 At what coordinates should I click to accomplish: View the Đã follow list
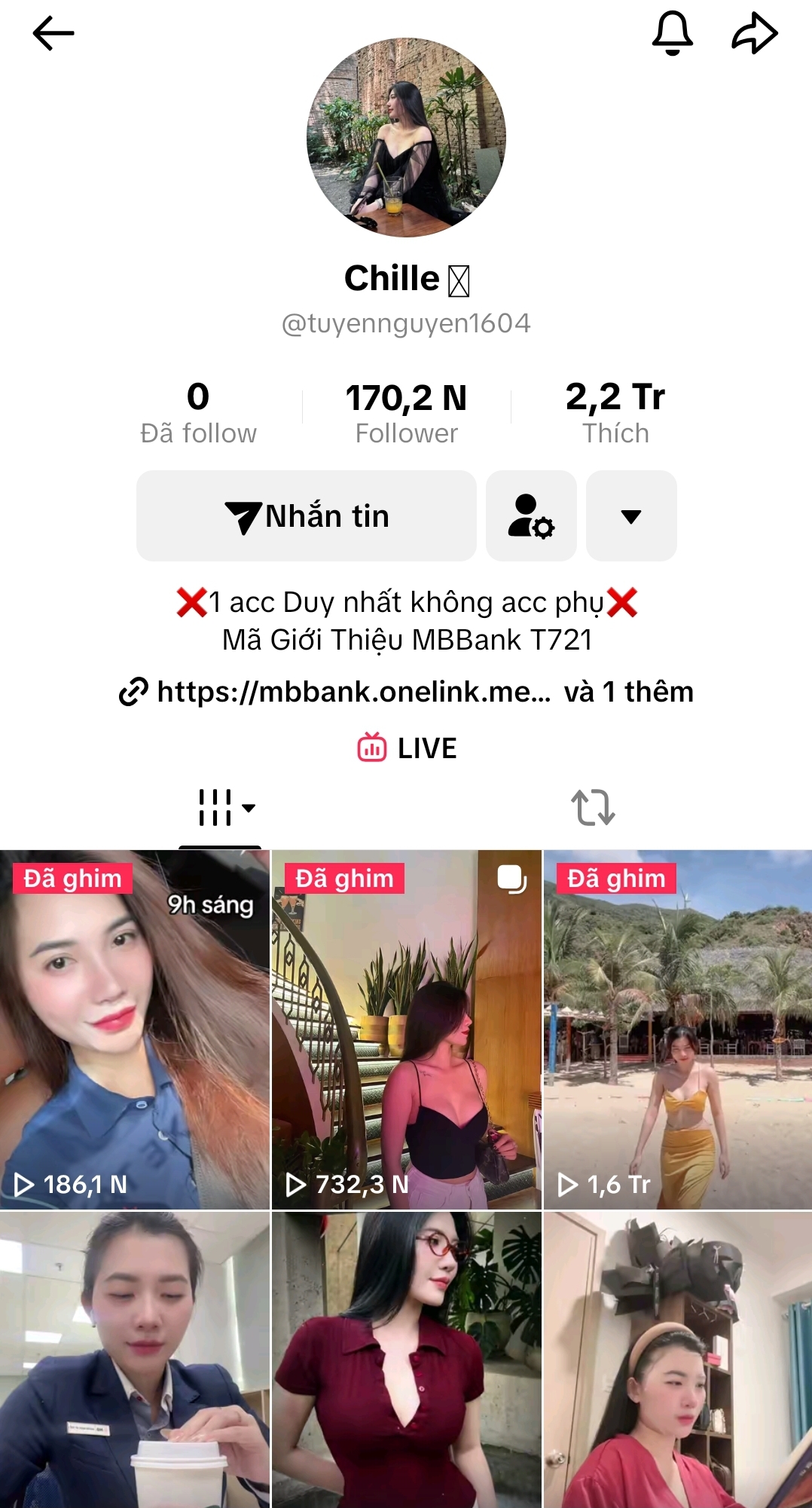[198, 413]
